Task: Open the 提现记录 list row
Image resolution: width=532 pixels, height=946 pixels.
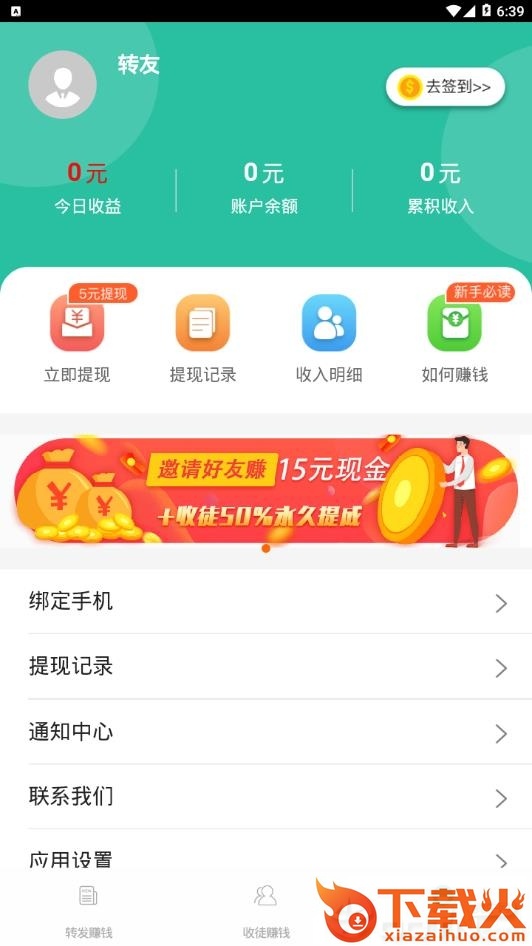Action: (266, 667)
